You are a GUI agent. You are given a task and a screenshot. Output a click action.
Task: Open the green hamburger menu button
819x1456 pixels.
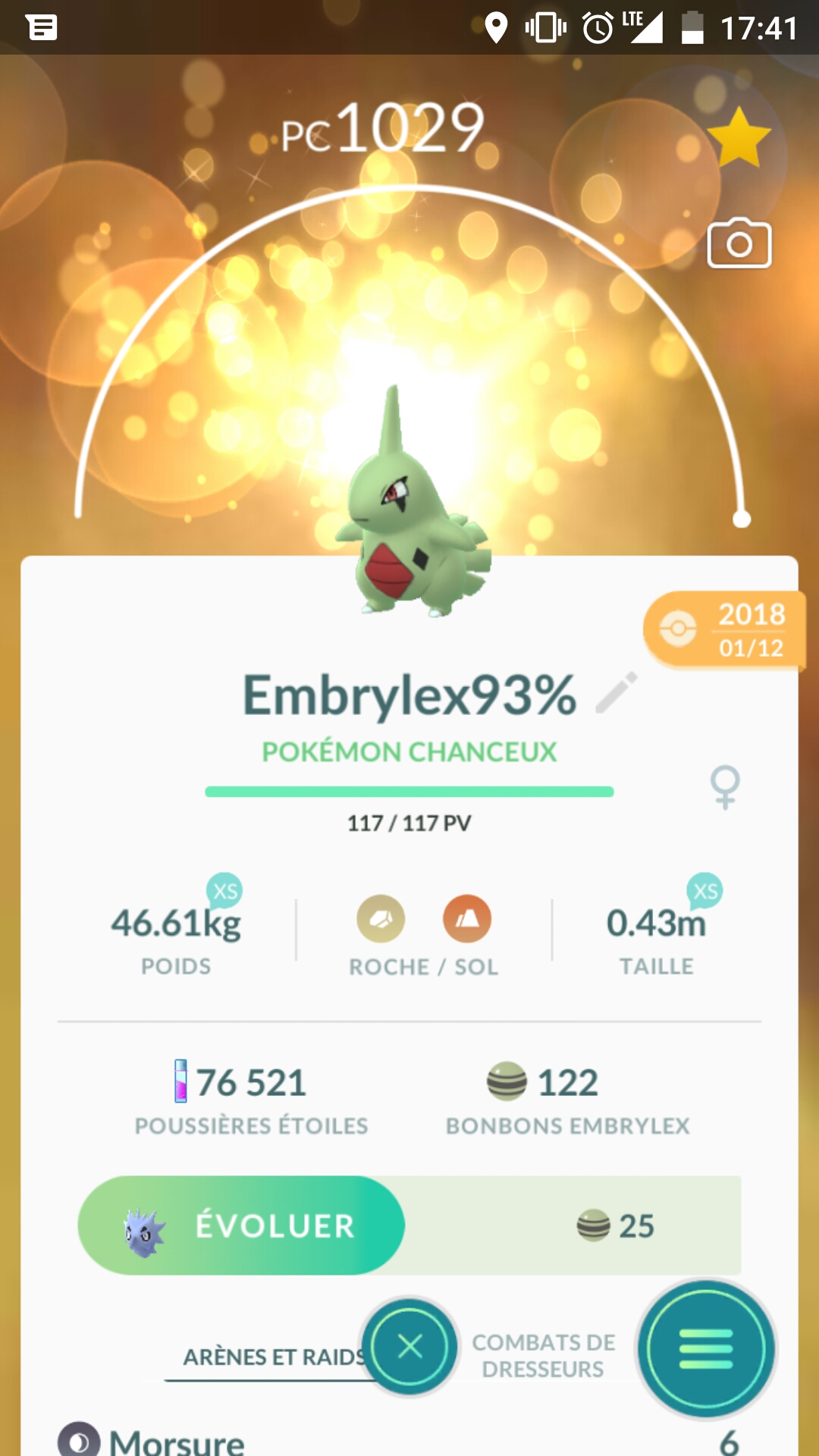tap(706, 1349)
